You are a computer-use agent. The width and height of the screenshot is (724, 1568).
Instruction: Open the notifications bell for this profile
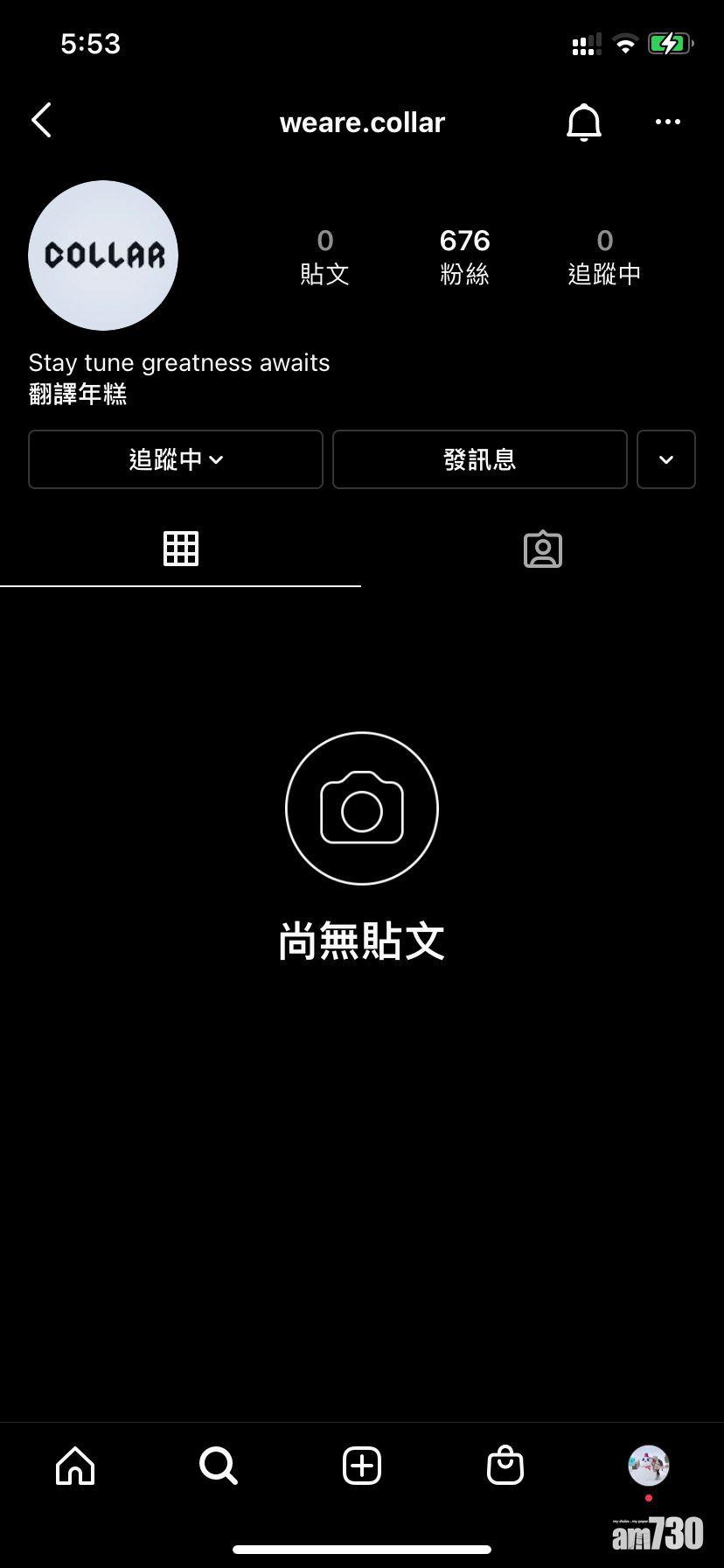point(584,122)
